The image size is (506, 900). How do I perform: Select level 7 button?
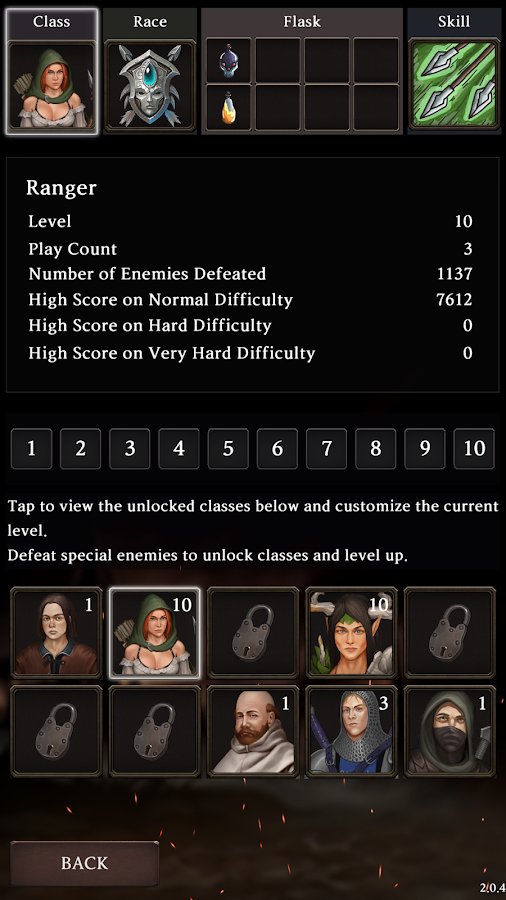pos(326,448)
